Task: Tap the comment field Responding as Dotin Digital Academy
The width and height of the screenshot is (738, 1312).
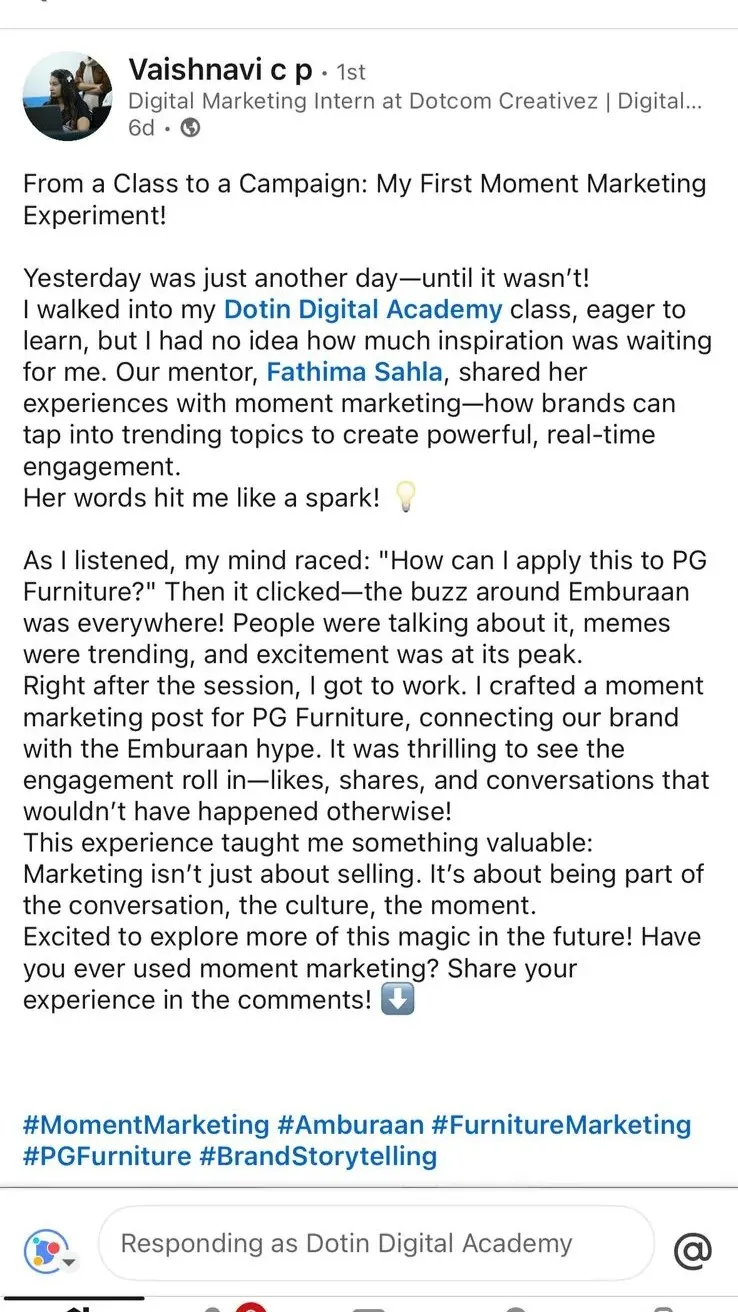Action: pos(375,1243)
